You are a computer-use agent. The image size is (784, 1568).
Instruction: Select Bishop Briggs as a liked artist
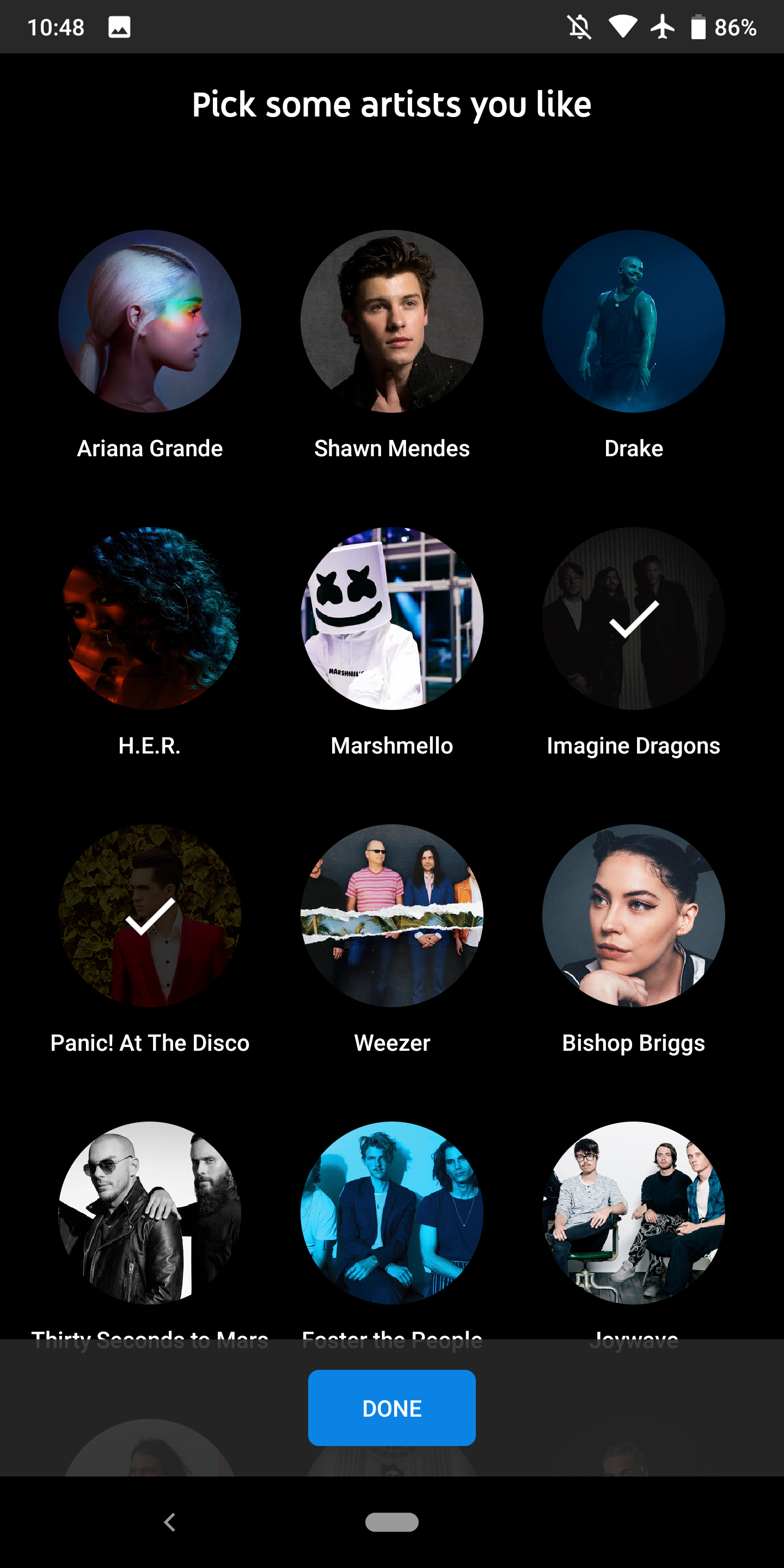[x=634, y=915]
